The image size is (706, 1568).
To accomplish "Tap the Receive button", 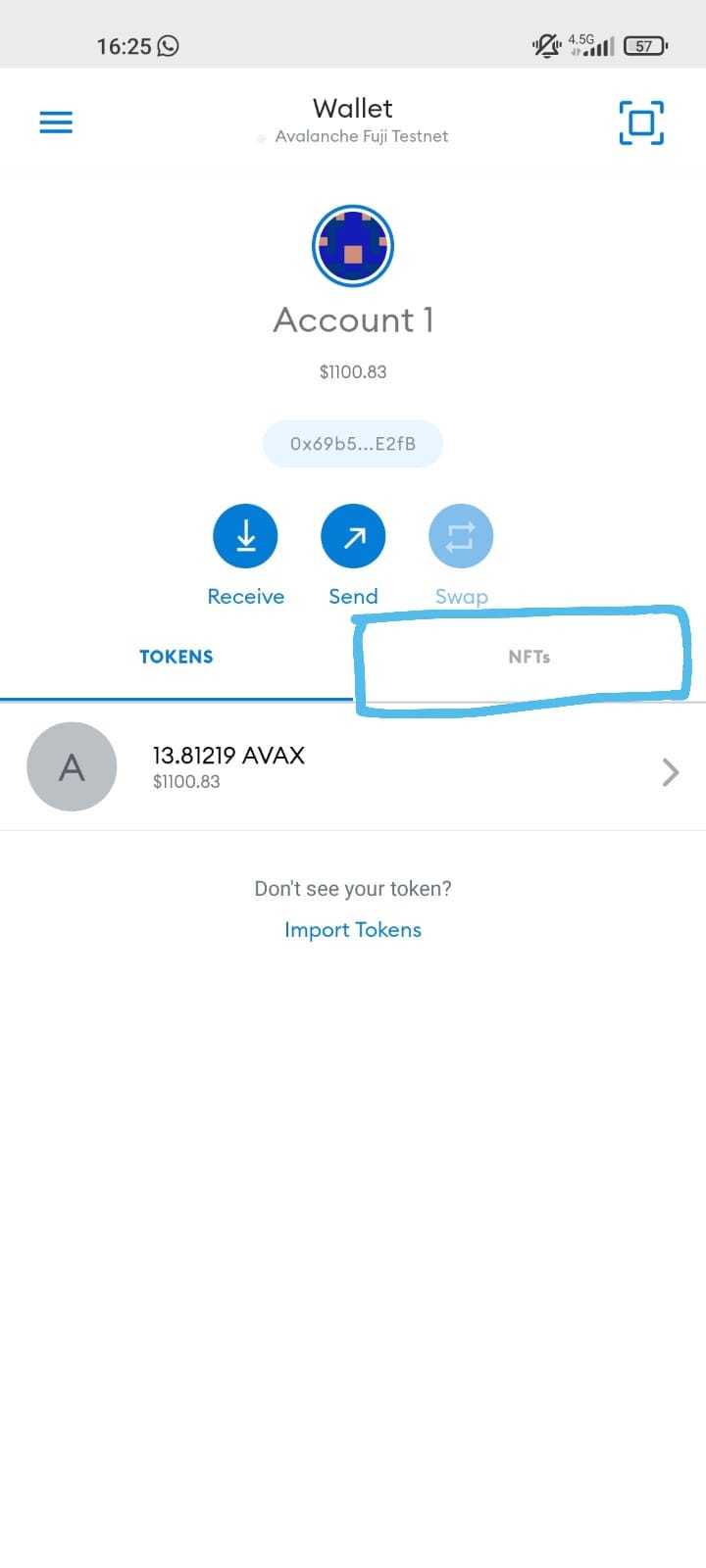I will [245, 555].
